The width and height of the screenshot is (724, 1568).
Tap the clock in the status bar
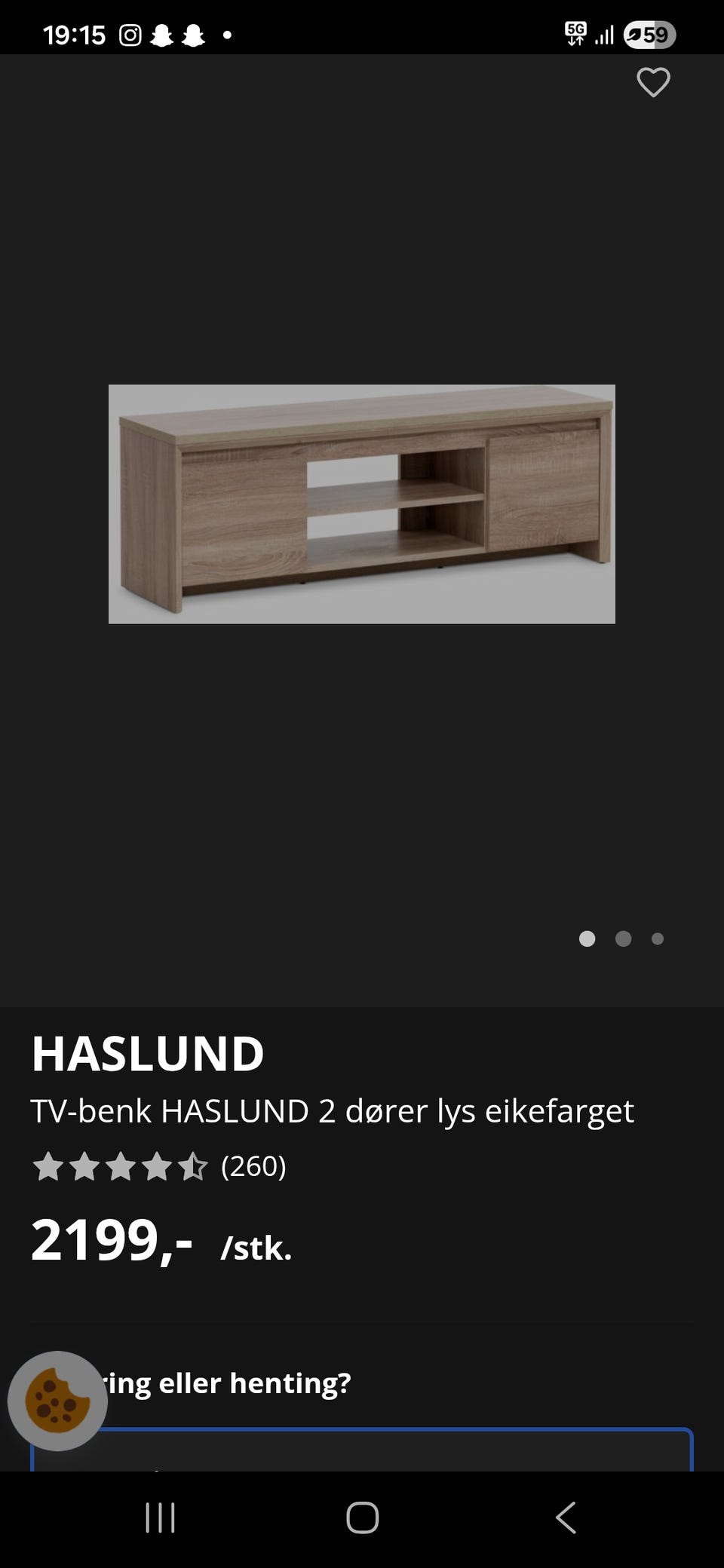pyautogui.click(x=75, y=33)
